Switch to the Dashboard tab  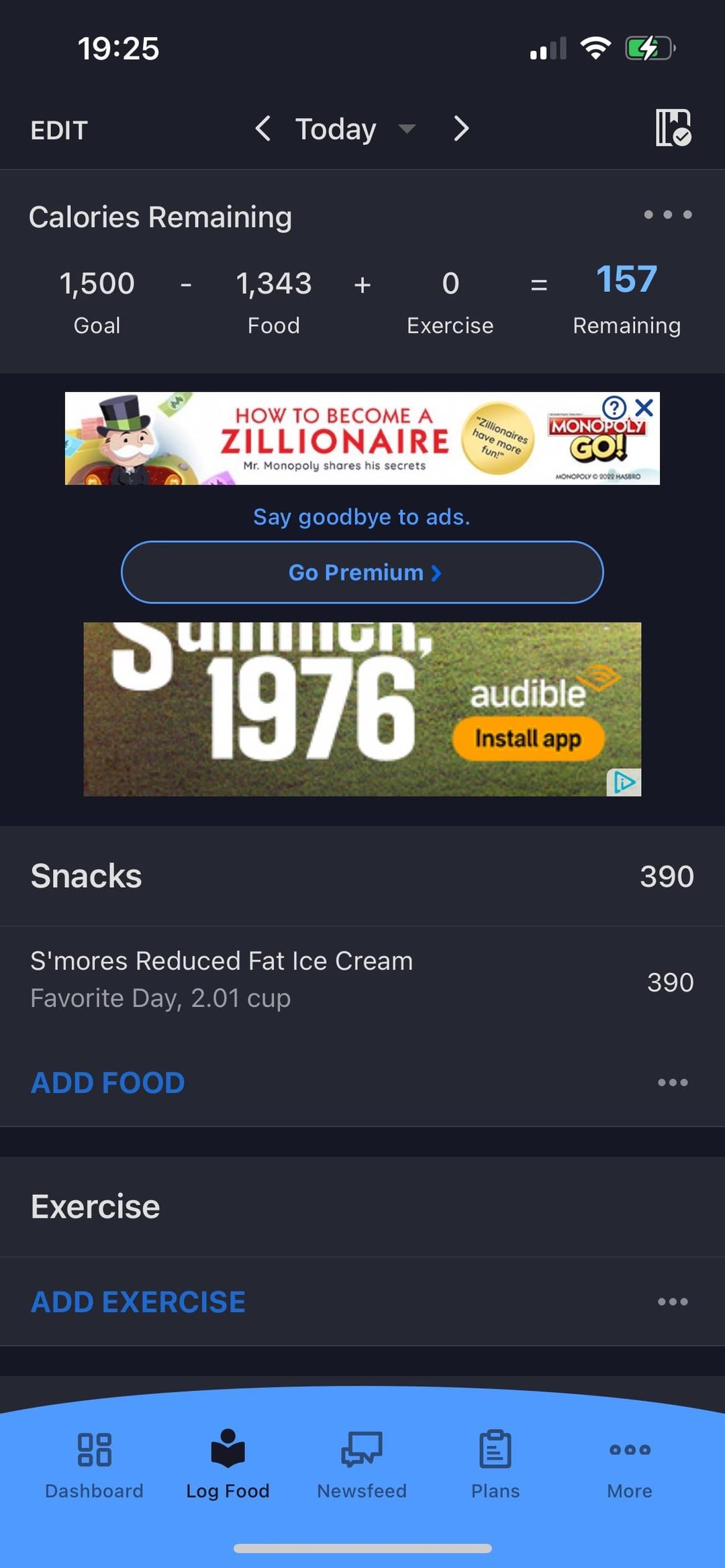[94, 1464]
